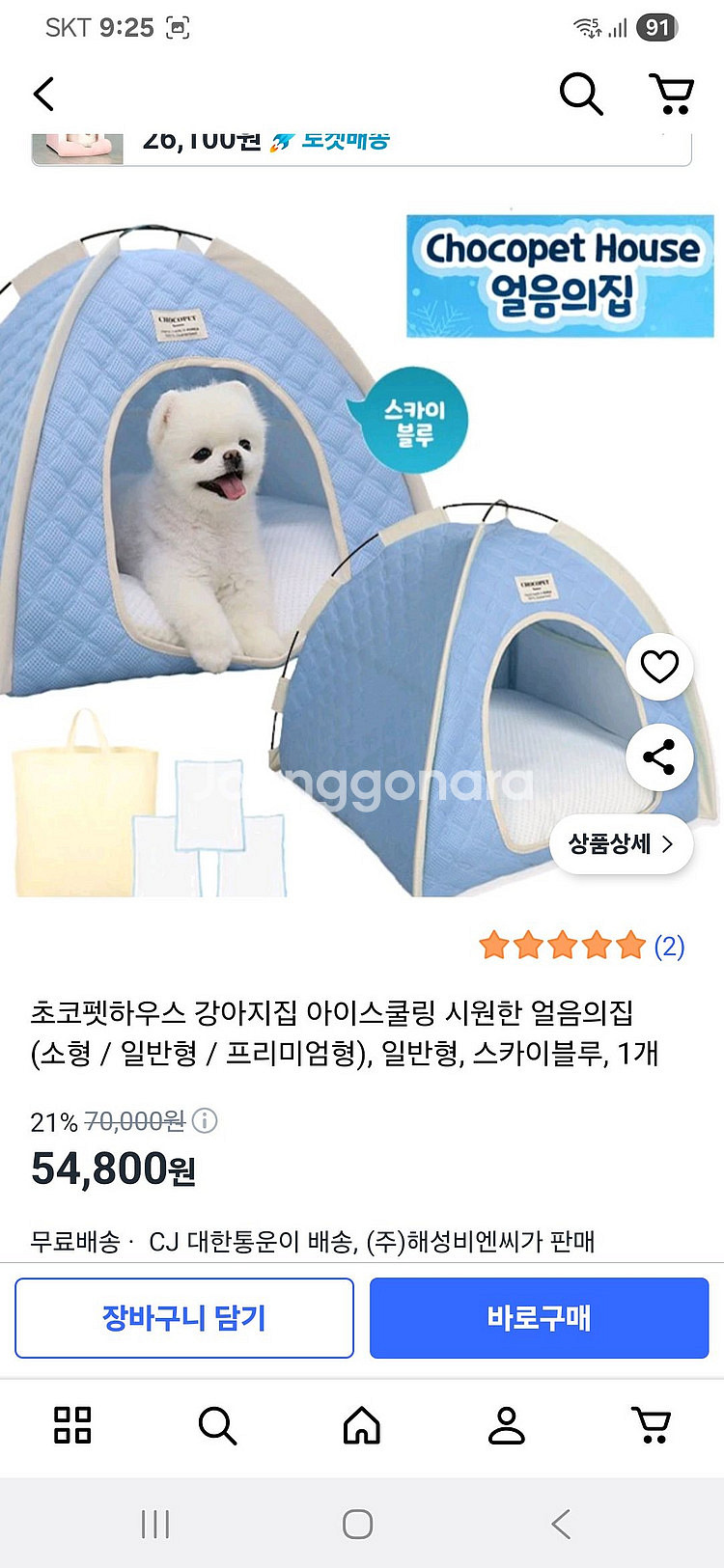Open search from the top bar
This screenshot has width=724, height=1568.
tap(581, 95)
